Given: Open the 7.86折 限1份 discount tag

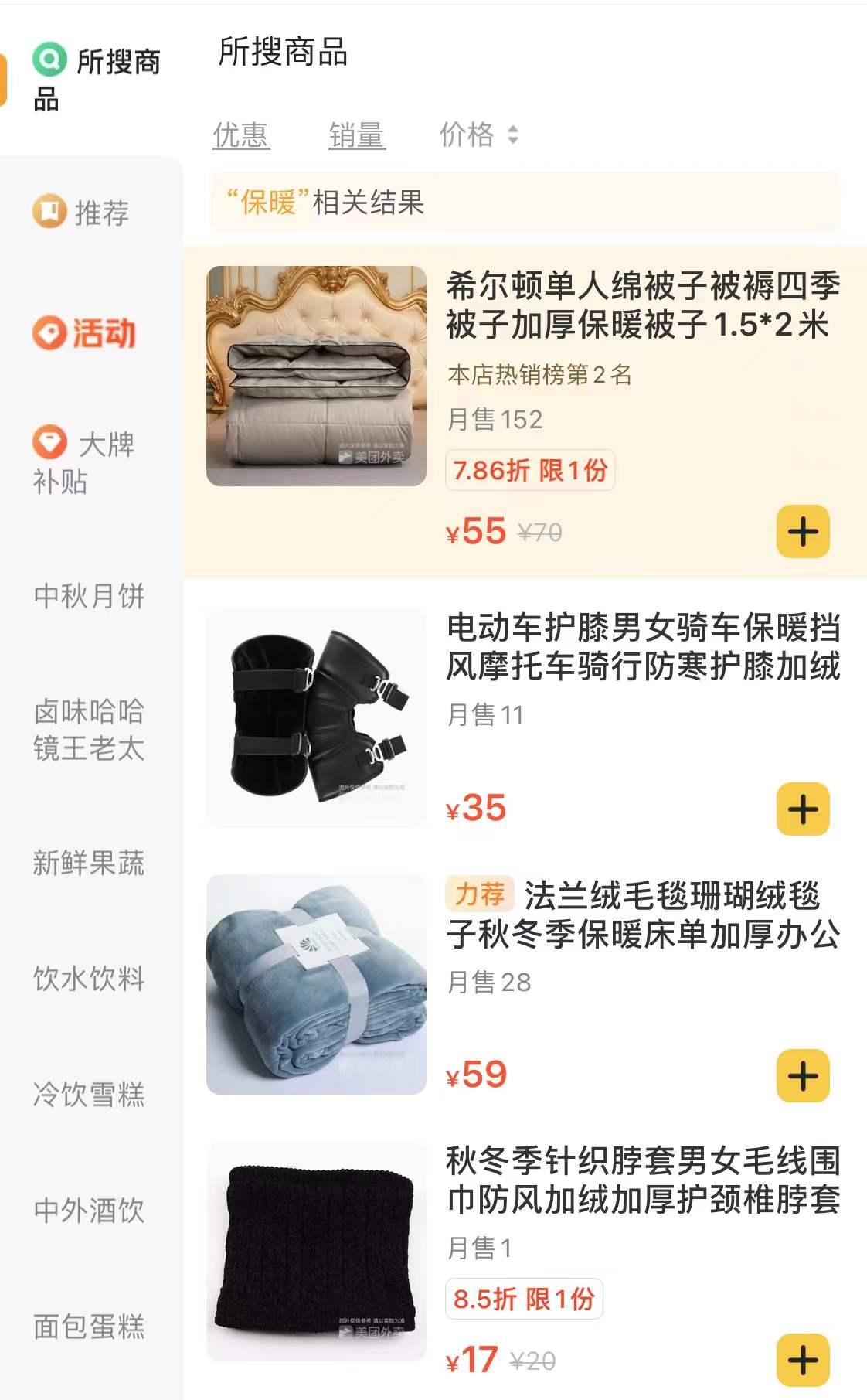Looking at the screenshot, I should [x=532, y=470].
